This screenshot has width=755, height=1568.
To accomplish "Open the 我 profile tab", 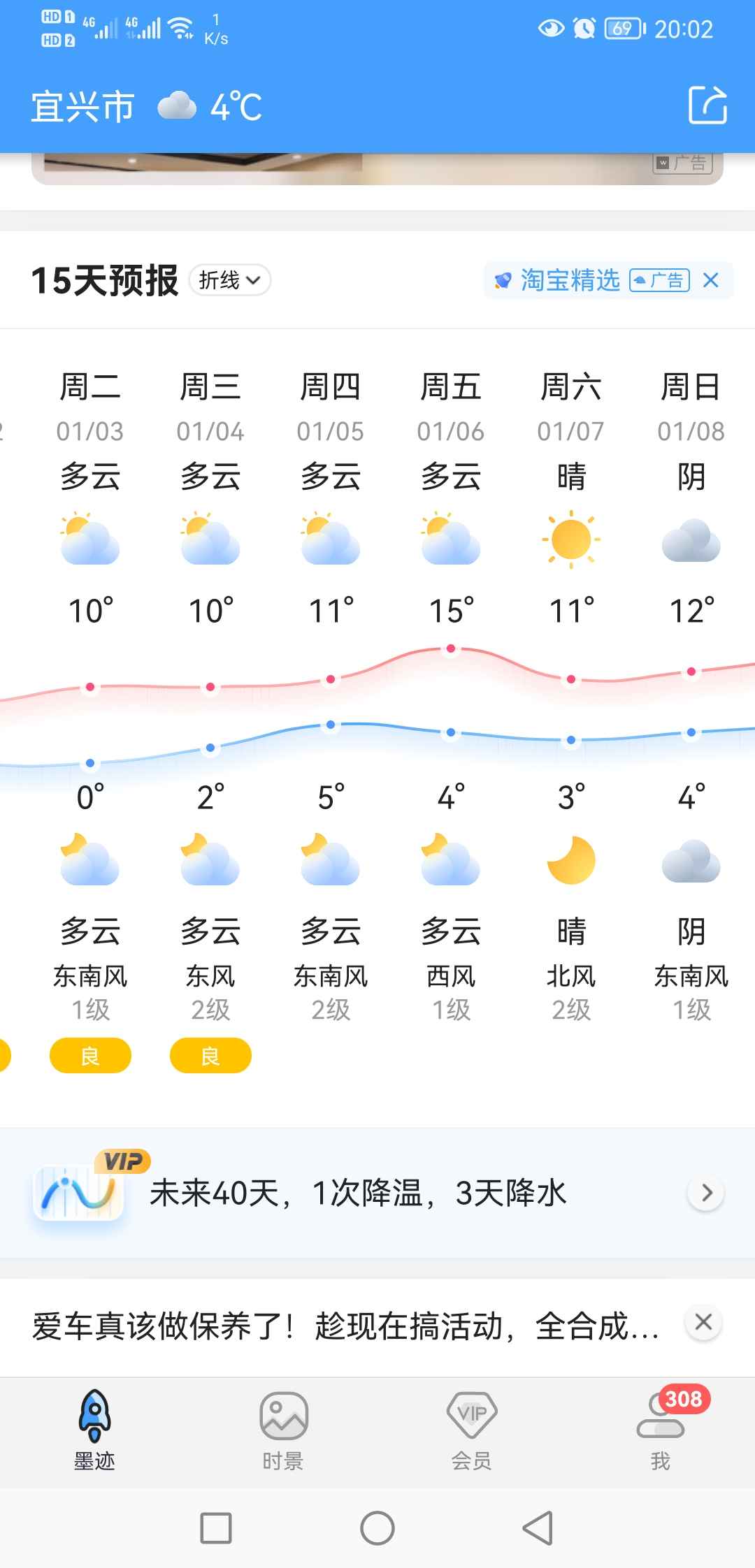I will (661, 1430).
